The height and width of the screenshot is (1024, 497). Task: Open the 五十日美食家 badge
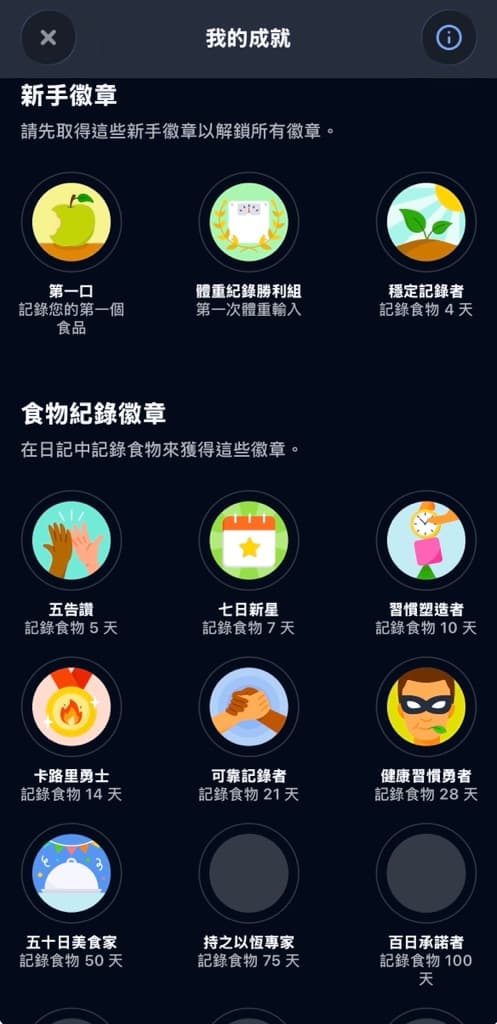tap(71, 873)
